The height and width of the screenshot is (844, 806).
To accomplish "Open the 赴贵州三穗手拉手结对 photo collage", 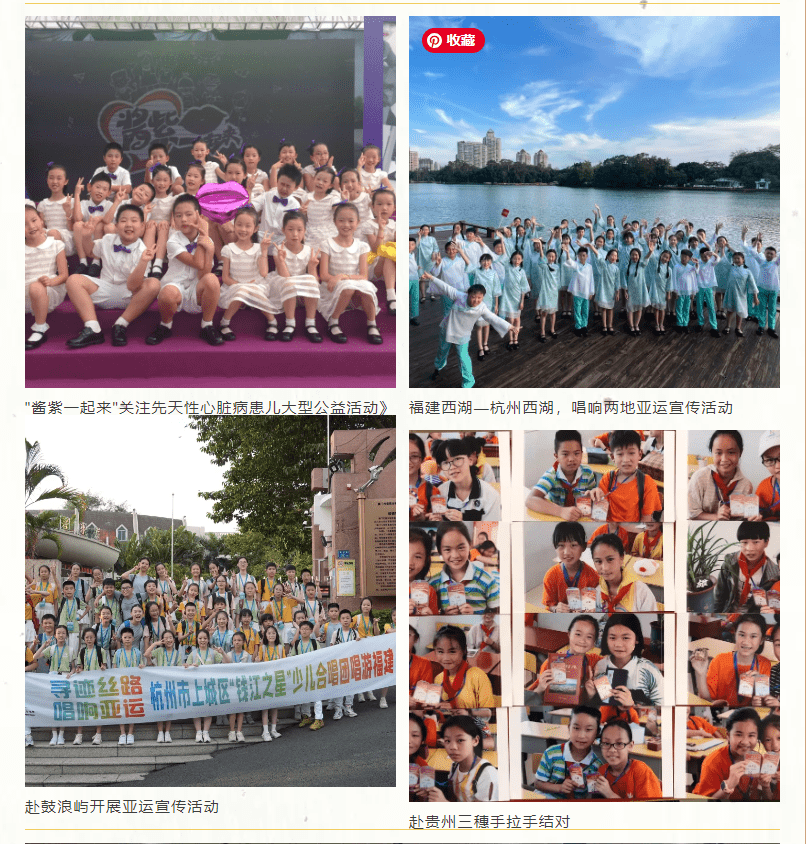I will pos(594,615).
